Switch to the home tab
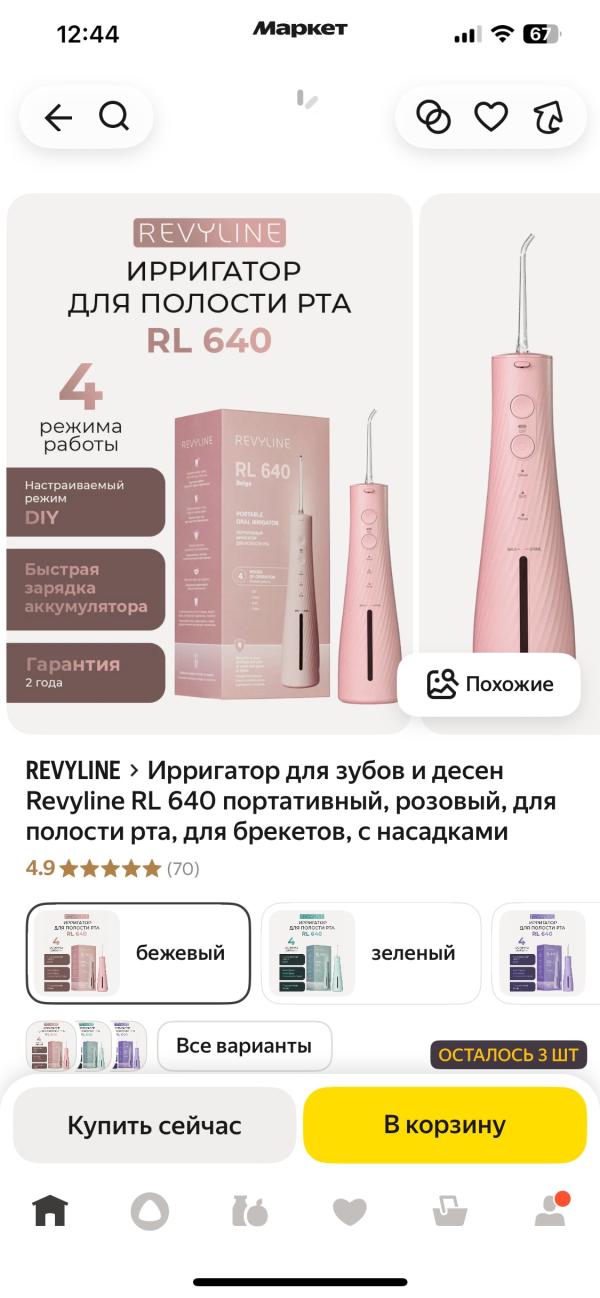Image resolution: width=600 pixels, height=1298 pixels. (x=50, y=1212)
